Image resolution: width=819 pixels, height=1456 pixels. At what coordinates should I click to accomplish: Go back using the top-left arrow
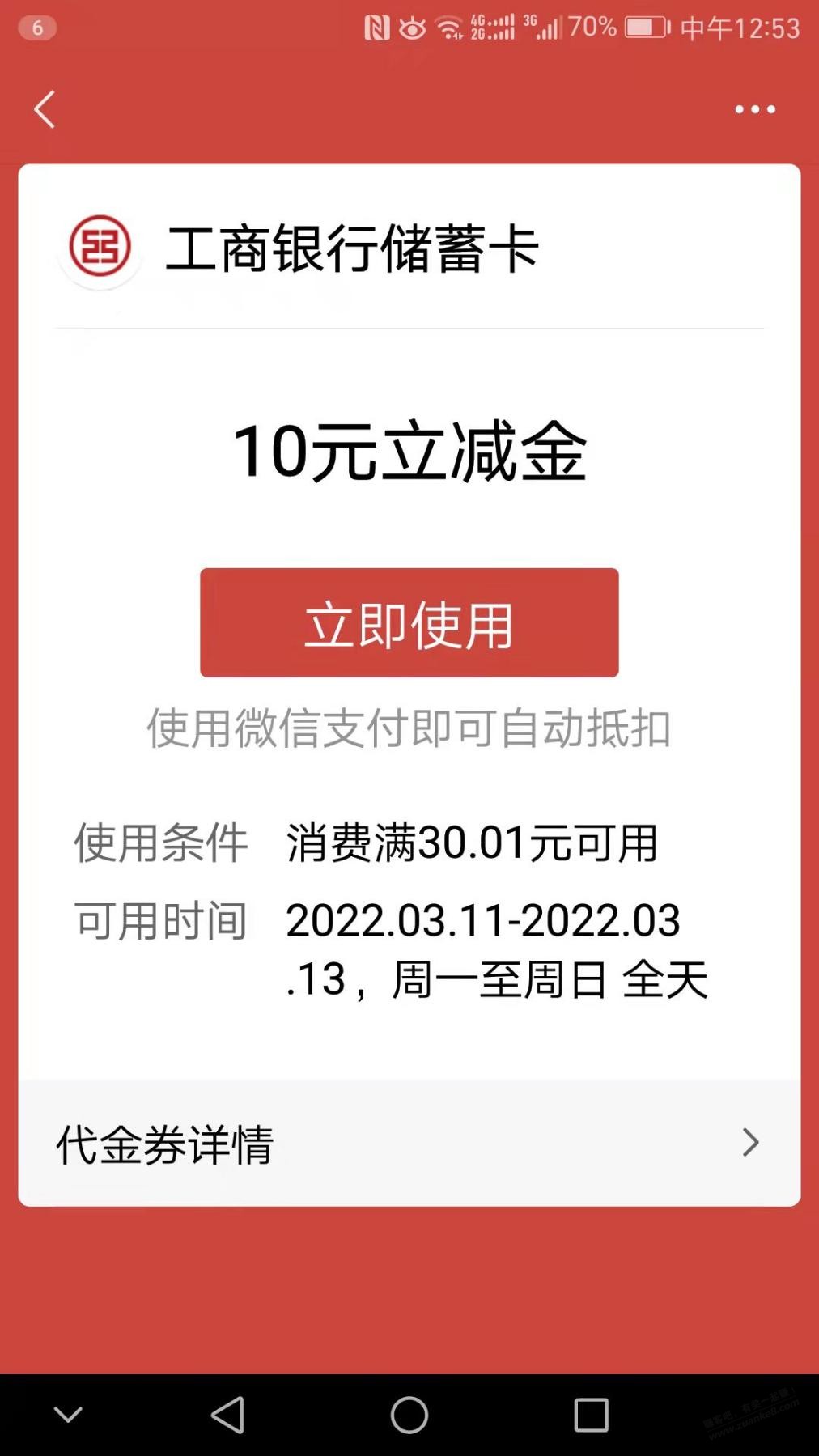tap(45, 109)
